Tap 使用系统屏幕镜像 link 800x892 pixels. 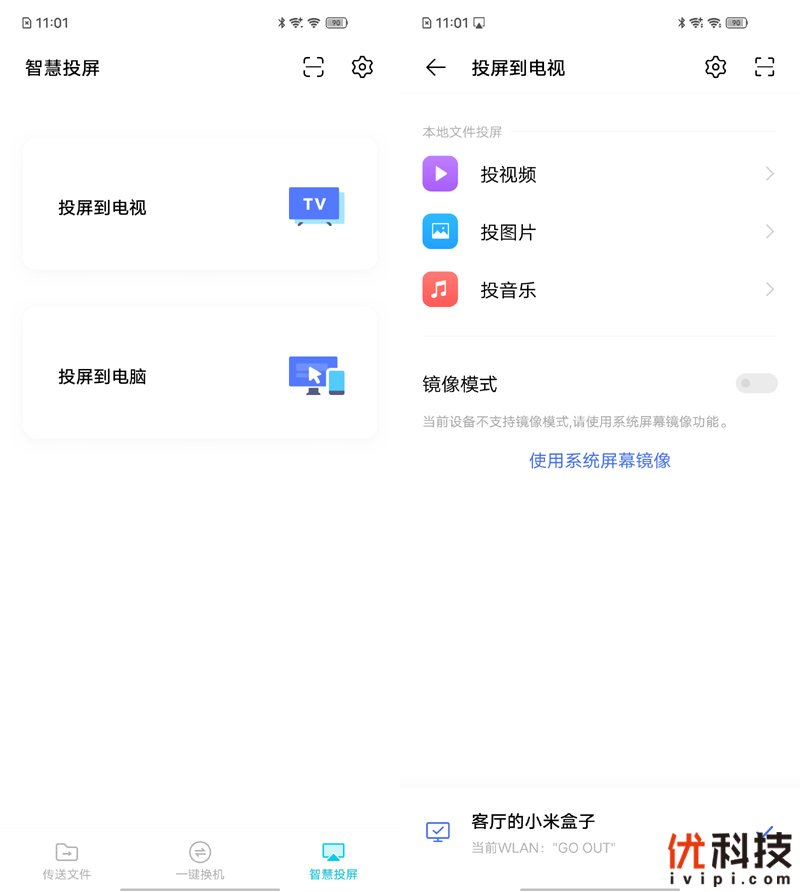click(600, 460)
